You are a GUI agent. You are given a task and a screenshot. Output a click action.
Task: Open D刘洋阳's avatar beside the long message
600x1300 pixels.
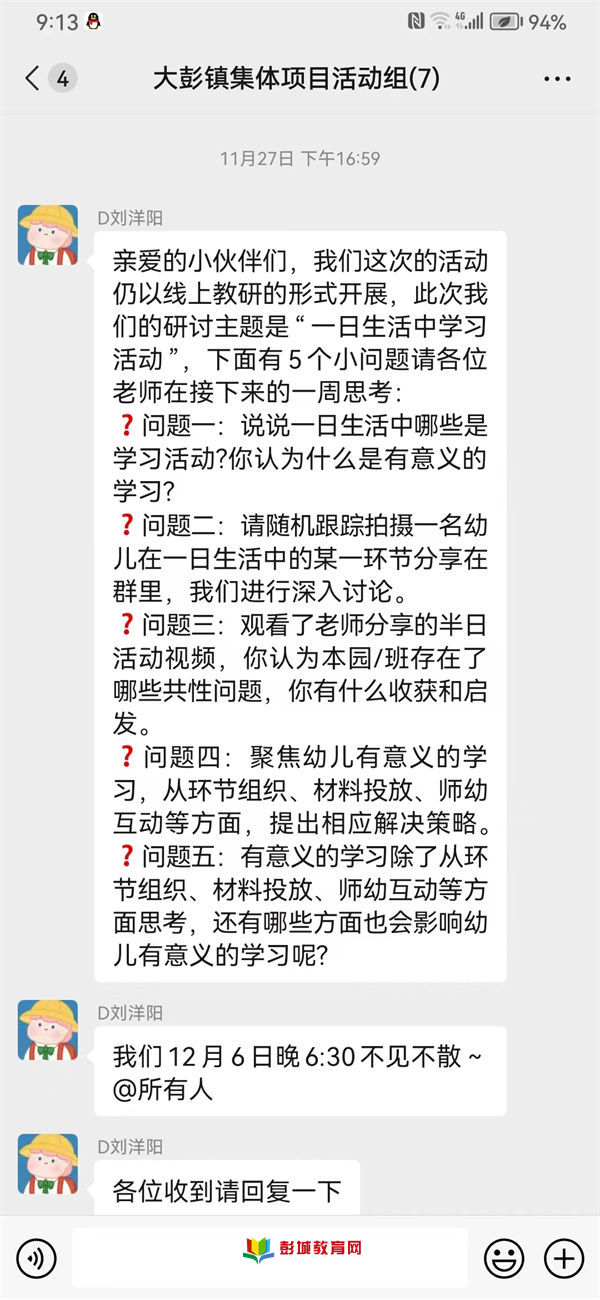pyautogui.click(x=47, y=235)
